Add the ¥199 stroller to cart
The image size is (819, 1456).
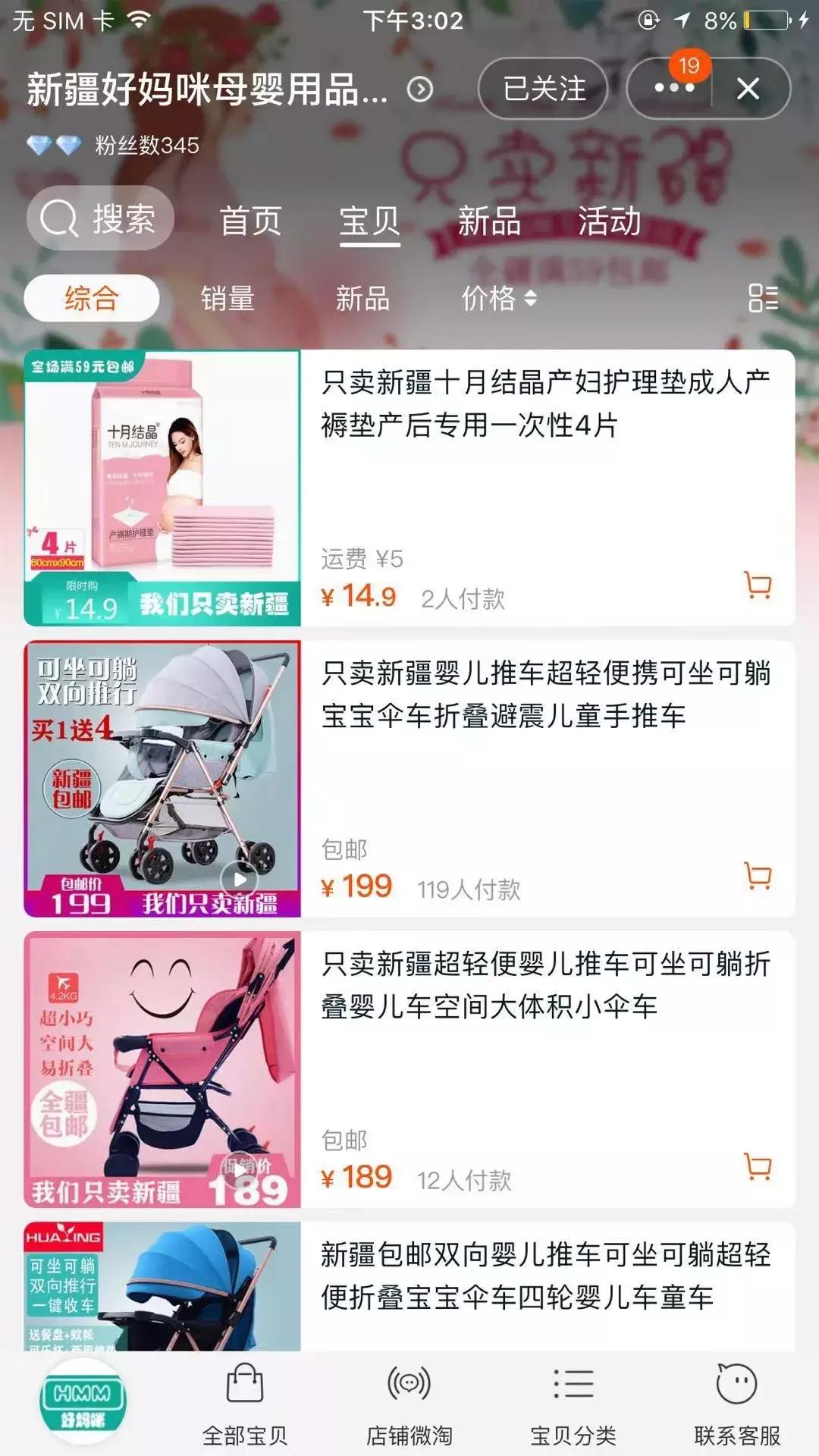[x=758, y=874]
